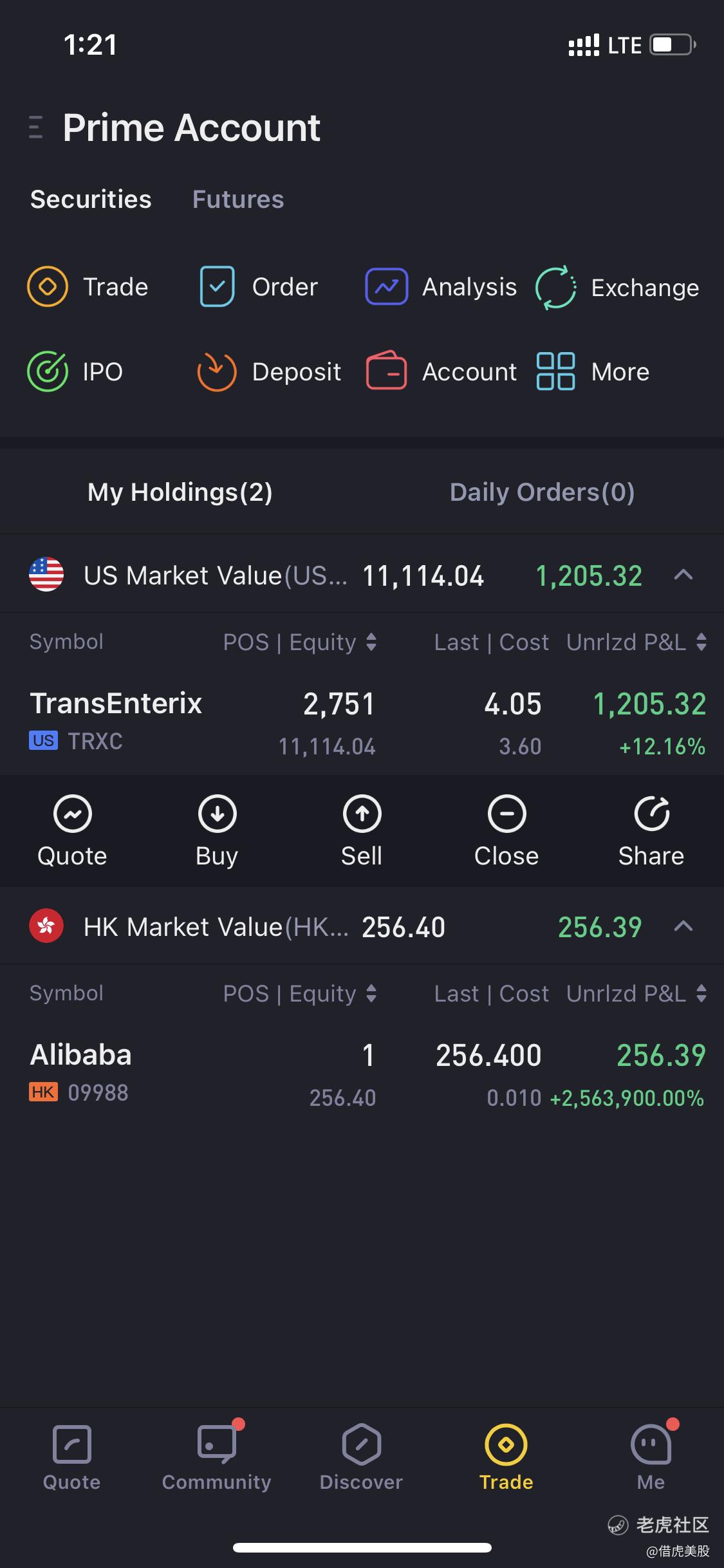
Task: Share the TransEnterix holding
Action: 651,831
